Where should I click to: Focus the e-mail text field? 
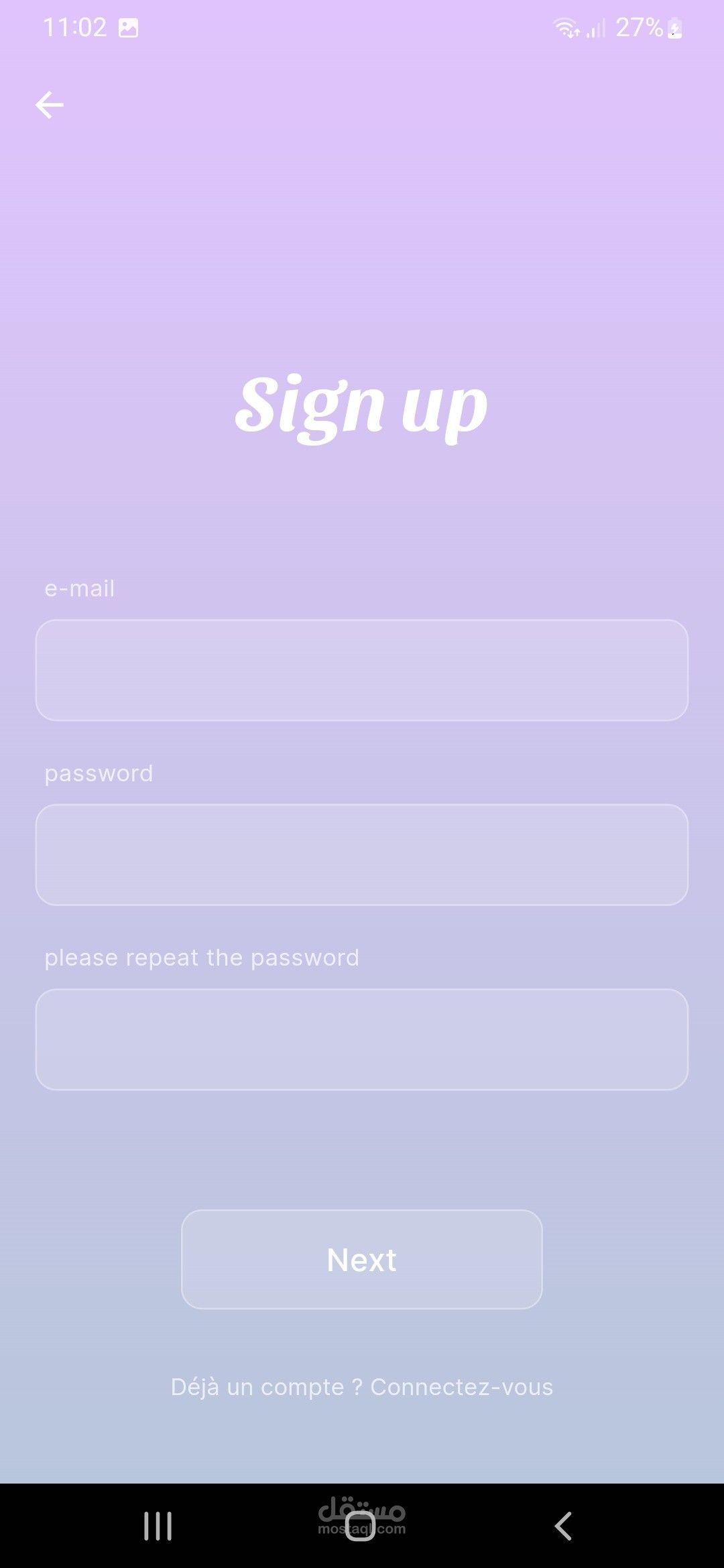tap(362, 670)
